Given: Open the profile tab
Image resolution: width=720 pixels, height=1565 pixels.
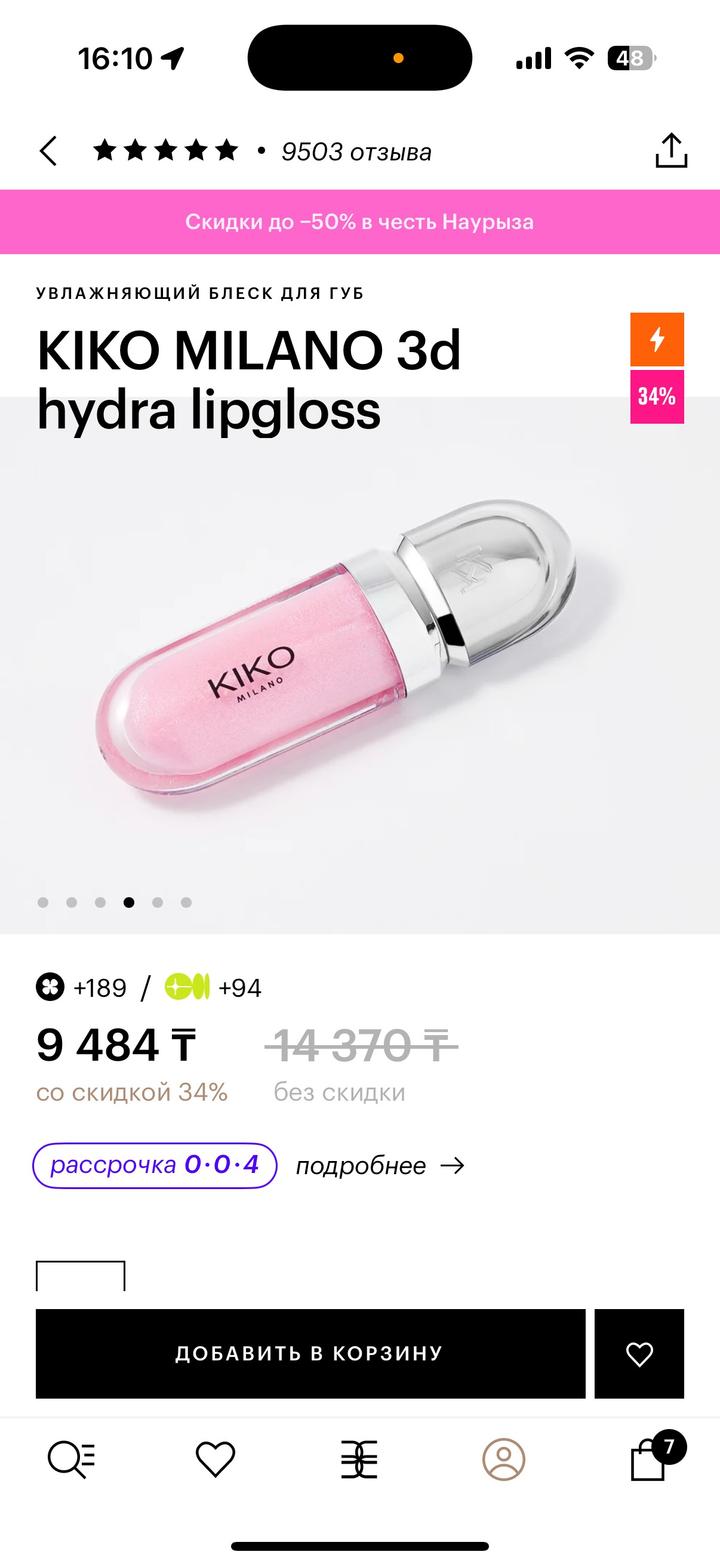Looking at the screenshot, I should (x=503, y=1459).
